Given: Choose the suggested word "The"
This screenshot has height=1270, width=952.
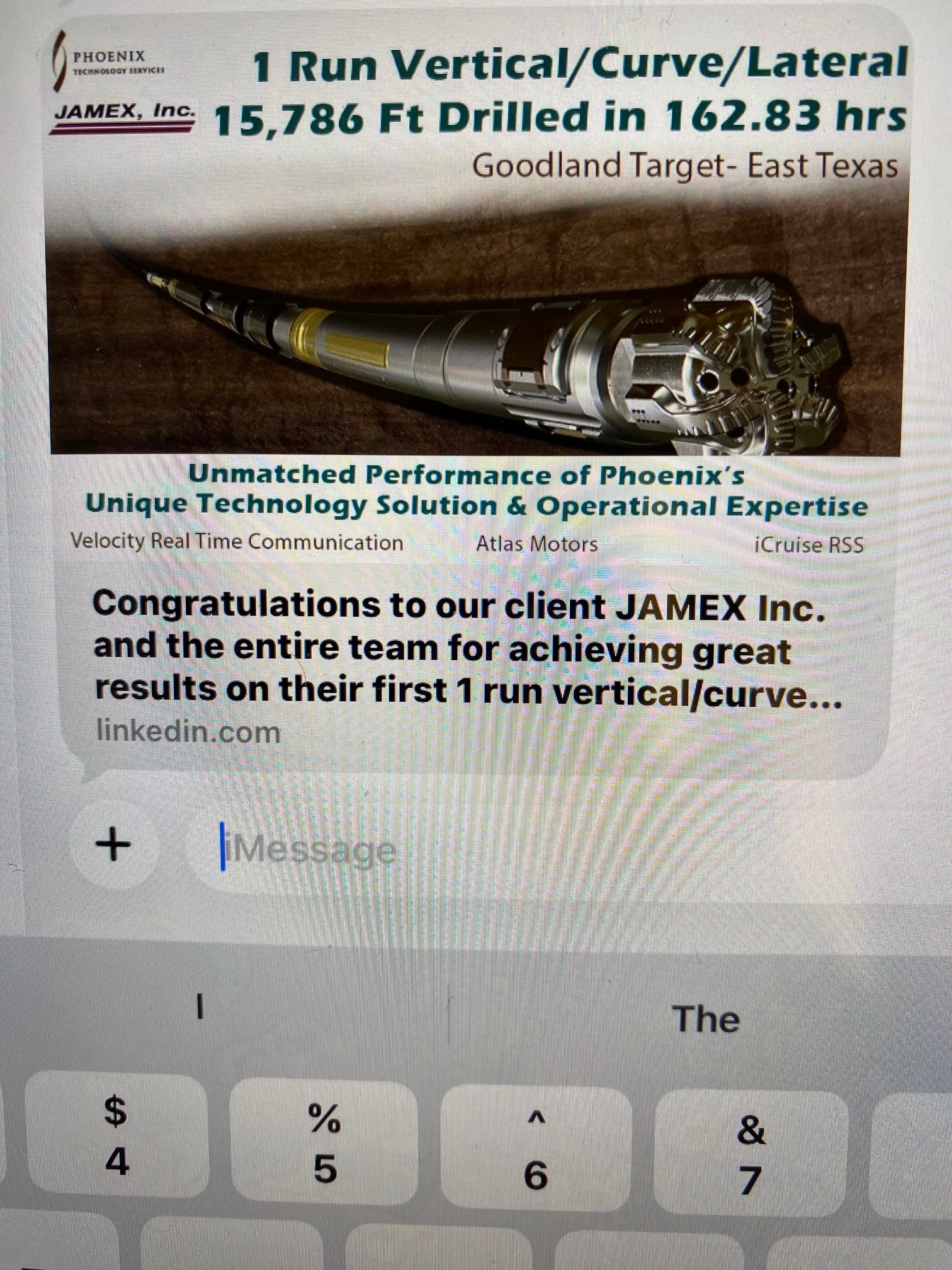Looking at the screenshot, I should pyautogui.click(x=705, y=1019).
